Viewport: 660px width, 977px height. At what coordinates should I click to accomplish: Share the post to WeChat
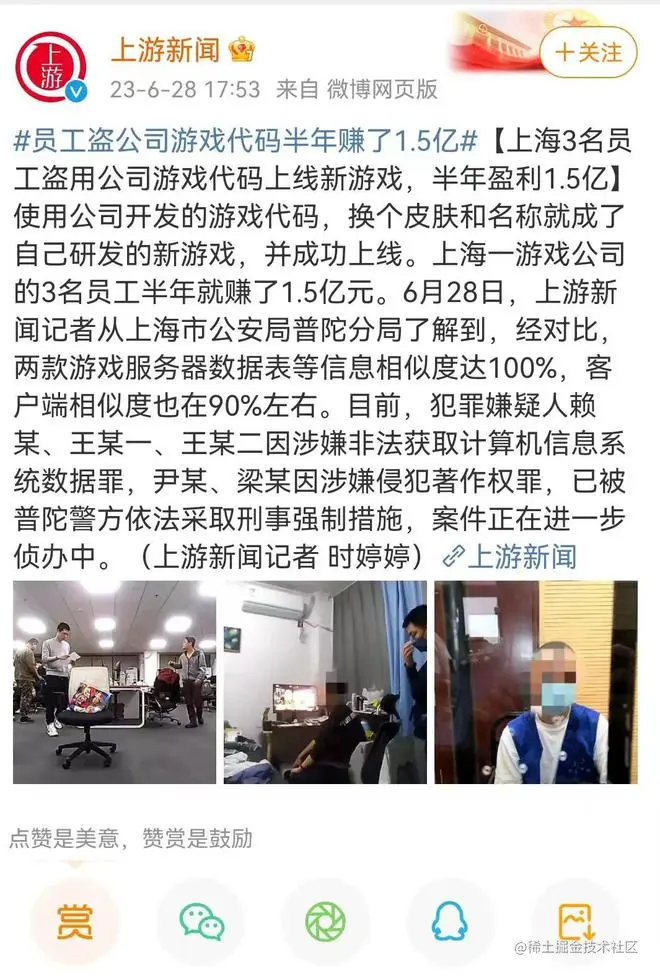click(200, 920)
